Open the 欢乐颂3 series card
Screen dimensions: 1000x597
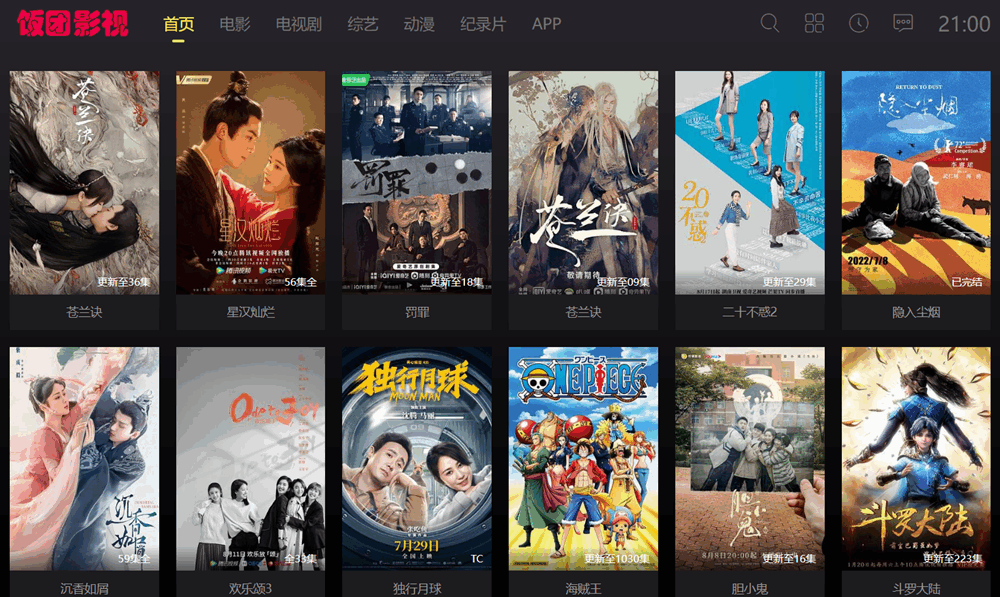[x=251, y=458]
